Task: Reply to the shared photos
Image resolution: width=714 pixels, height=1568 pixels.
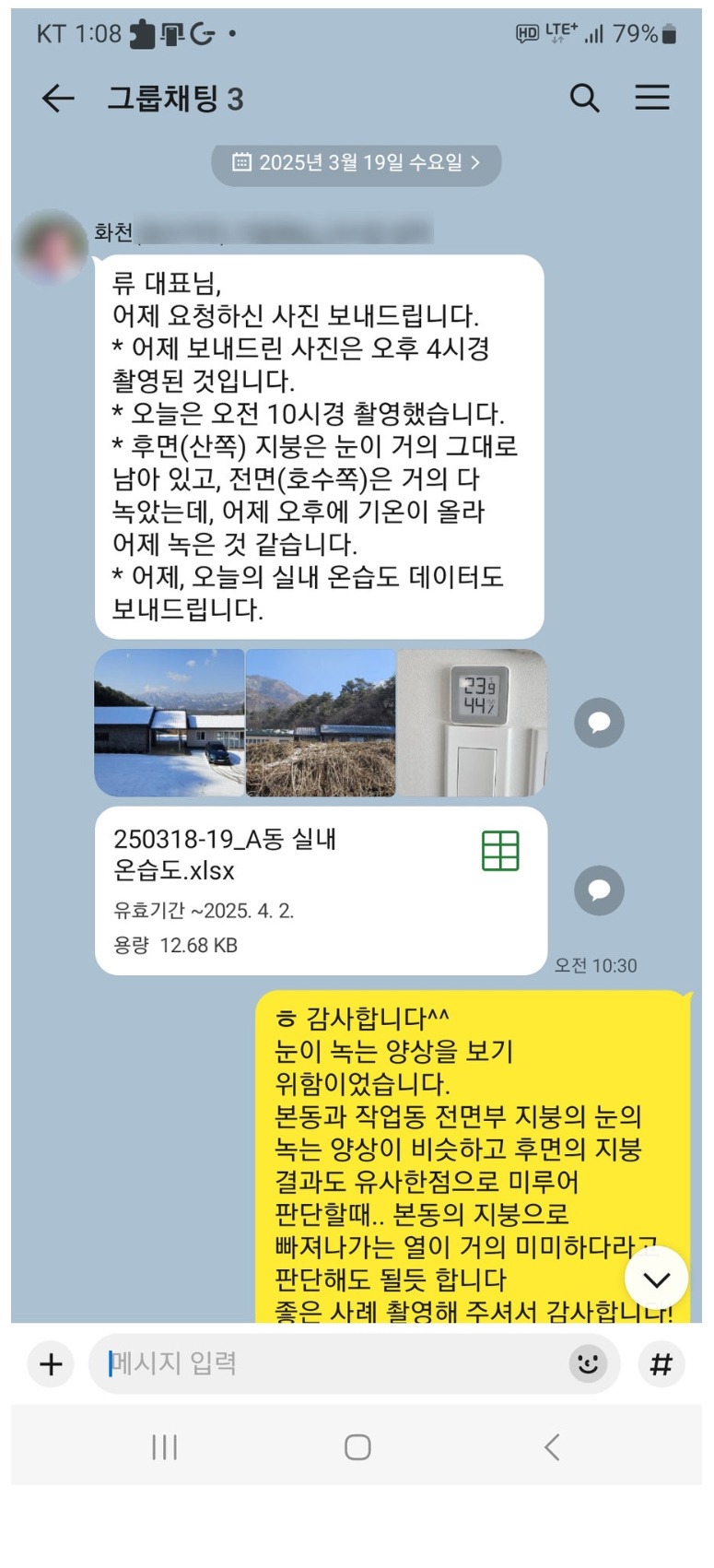Action: click(599, 723)
